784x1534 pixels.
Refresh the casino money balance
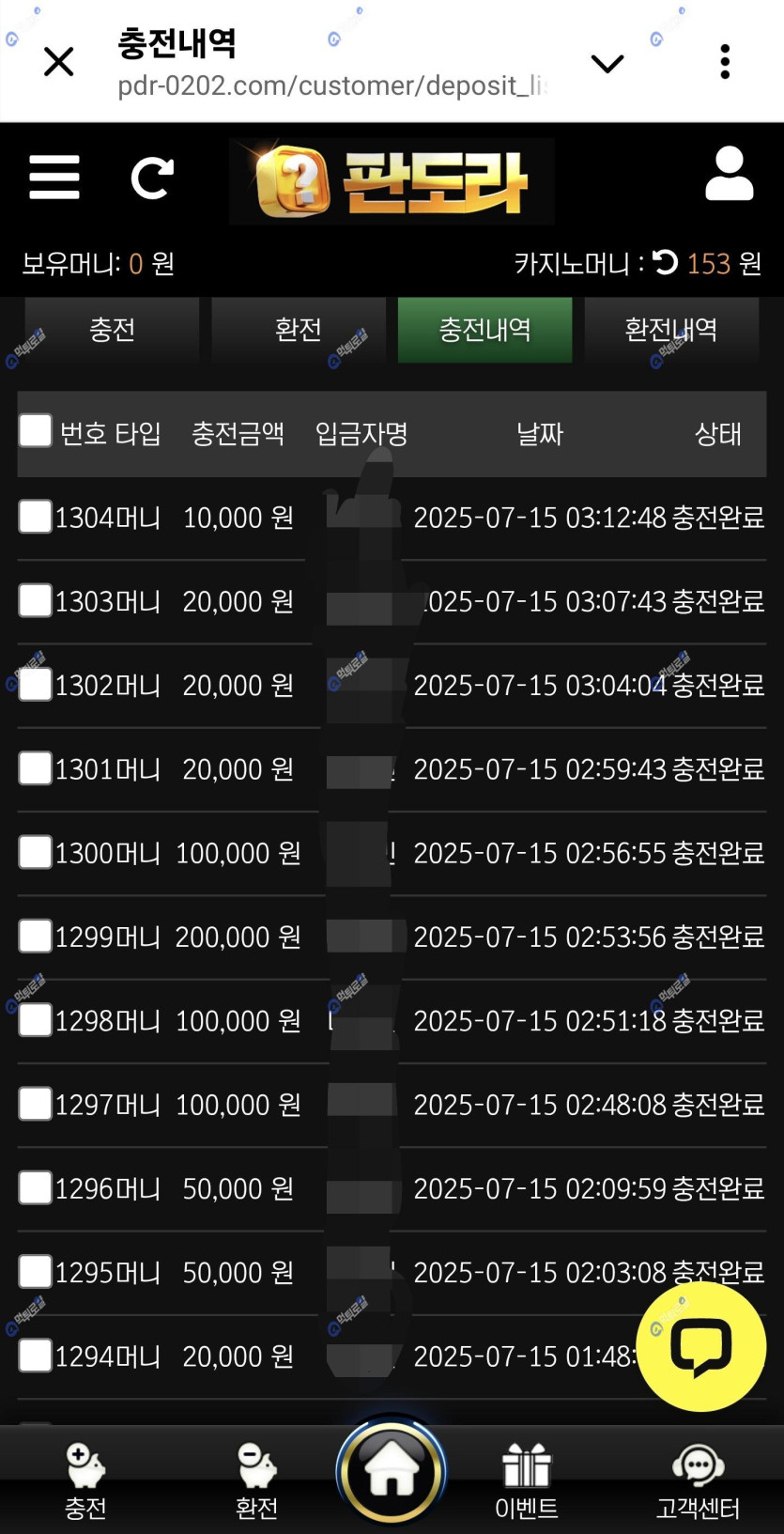tap(665, 263)
